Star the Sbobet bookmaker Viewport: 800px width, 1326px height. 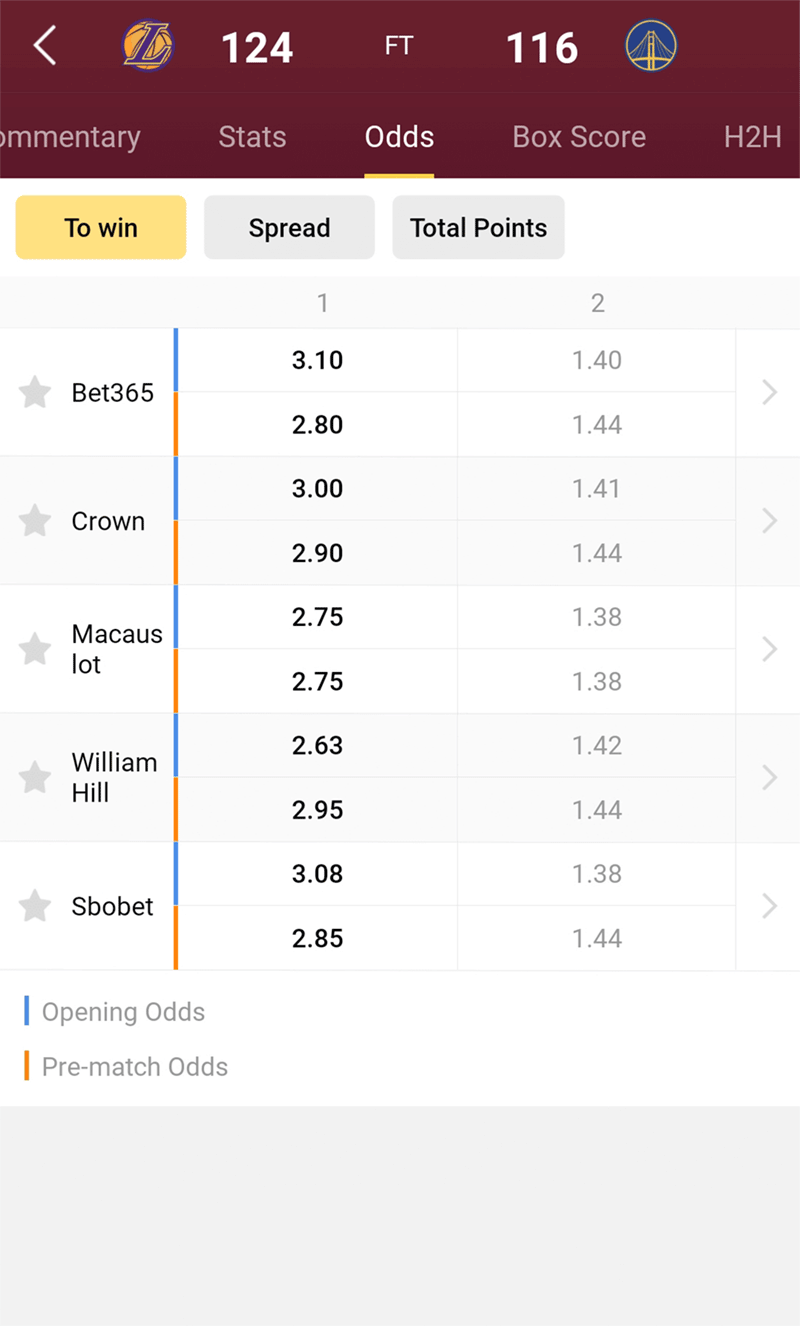(x=35, y=906)
